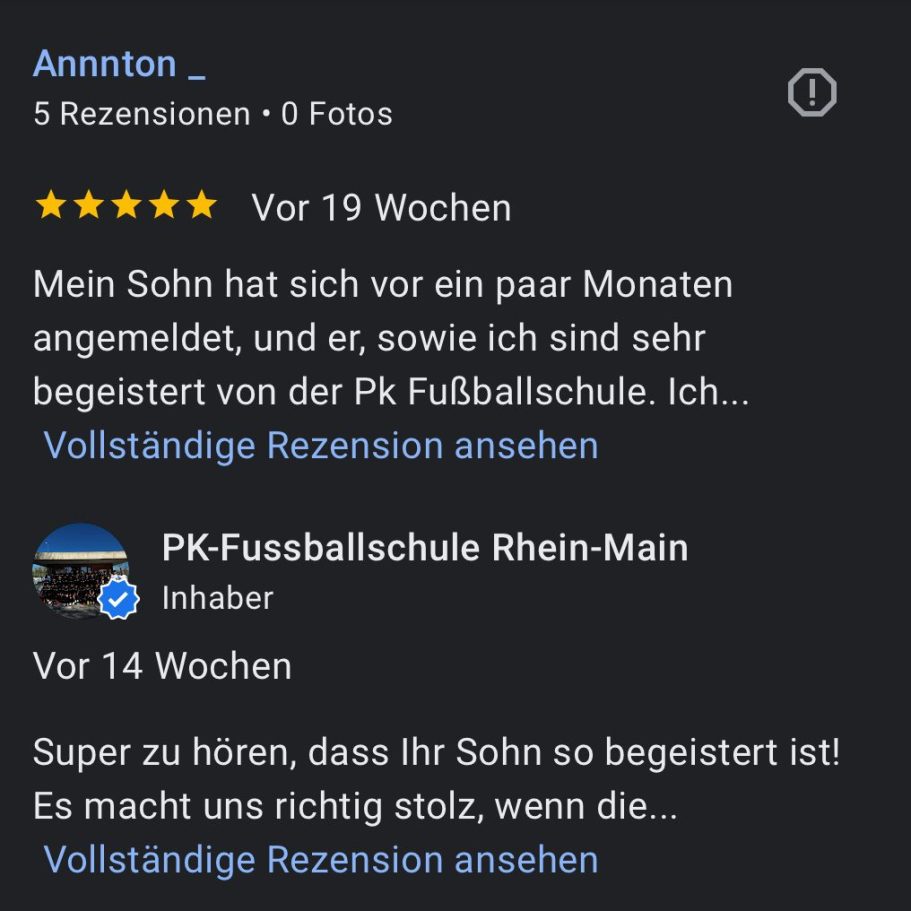Image resolution: width=911 pixels, height=911 pixels.
Task: Open the PK-Fussballschule Rhein-Main owner avatar
Action: pyautogui.click(x=82, y=571)
